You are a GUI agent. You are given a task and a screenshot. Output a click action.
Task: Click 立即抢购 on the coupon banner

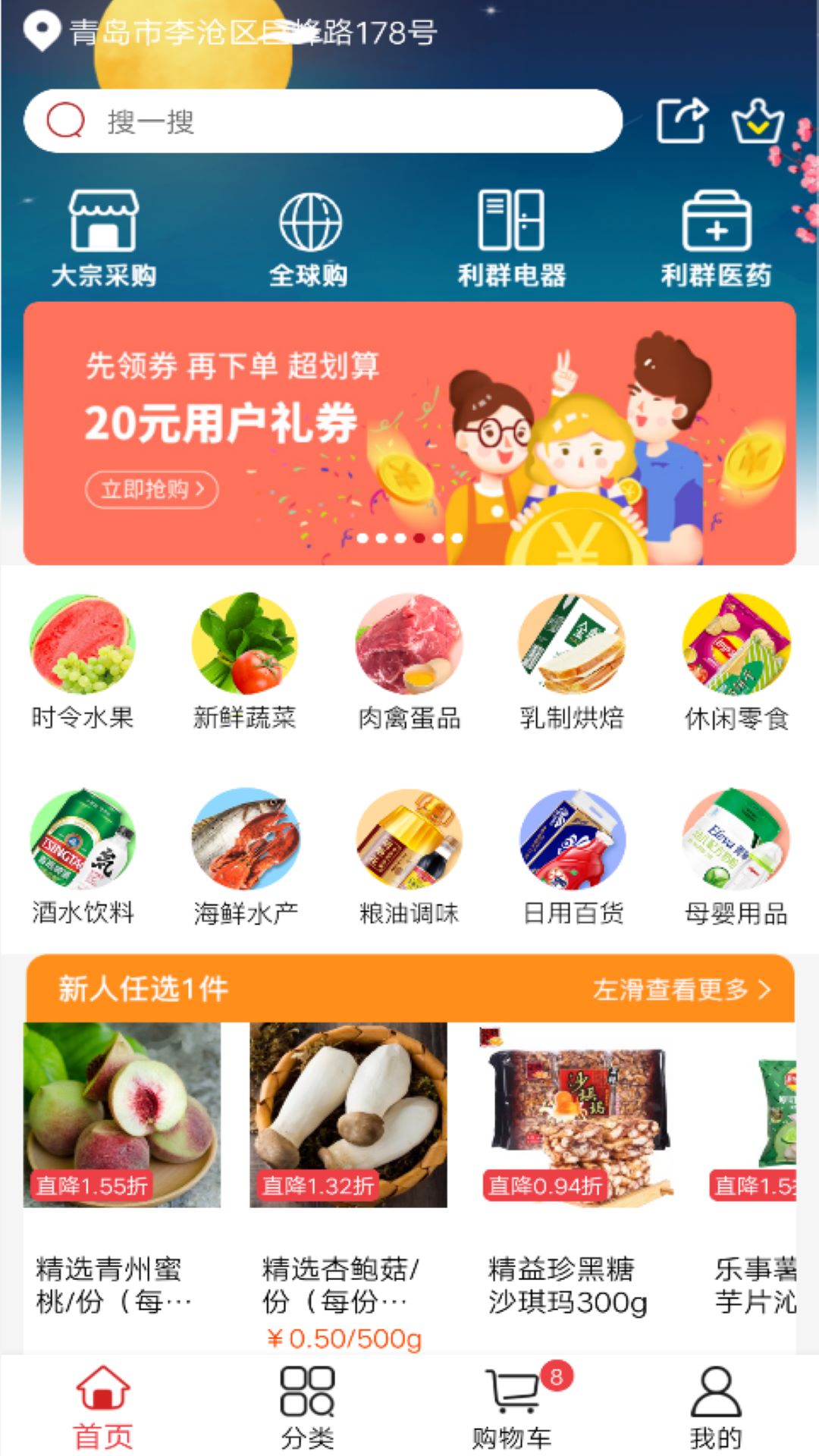click(x=151, y=489)
